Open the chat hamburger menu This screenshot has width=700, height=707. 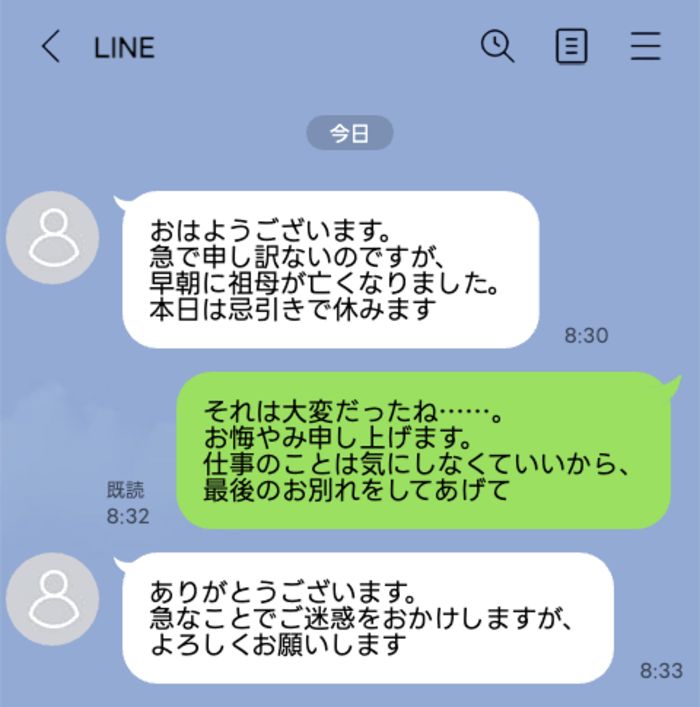click(646, 46)
